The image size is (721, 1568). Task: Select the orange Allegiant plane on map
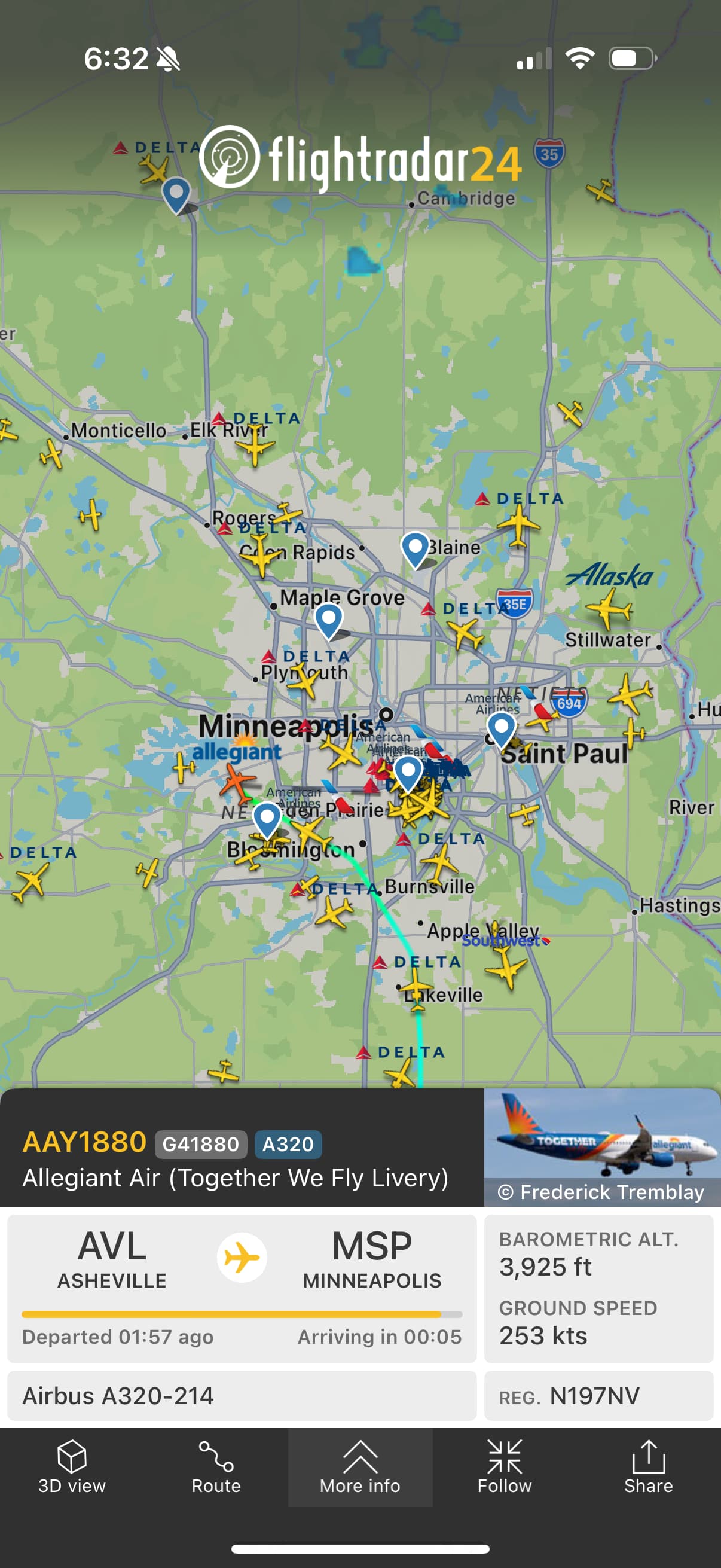(x=236, y=782)
